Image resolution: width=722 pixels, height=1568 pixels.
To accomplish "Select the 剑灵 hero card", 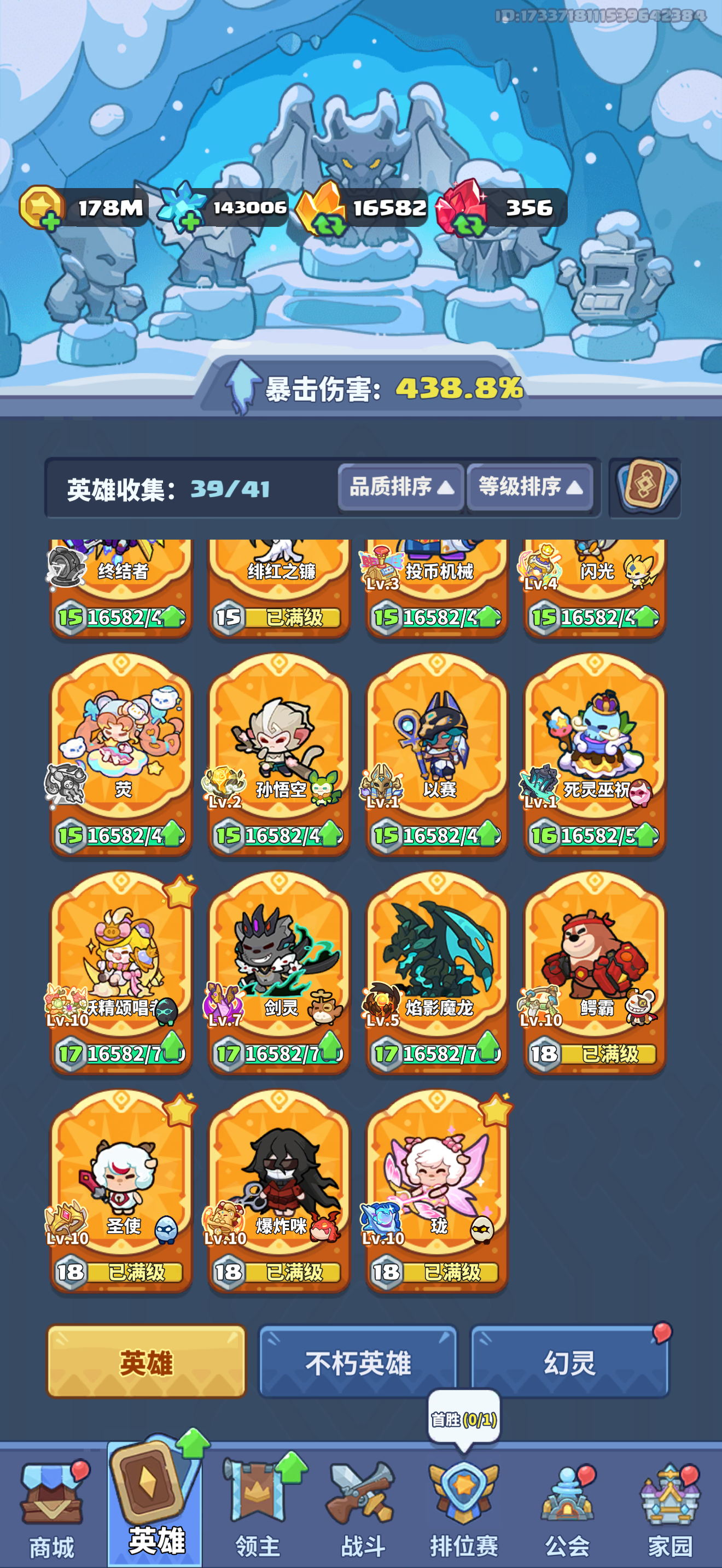I will pos(279,973).
